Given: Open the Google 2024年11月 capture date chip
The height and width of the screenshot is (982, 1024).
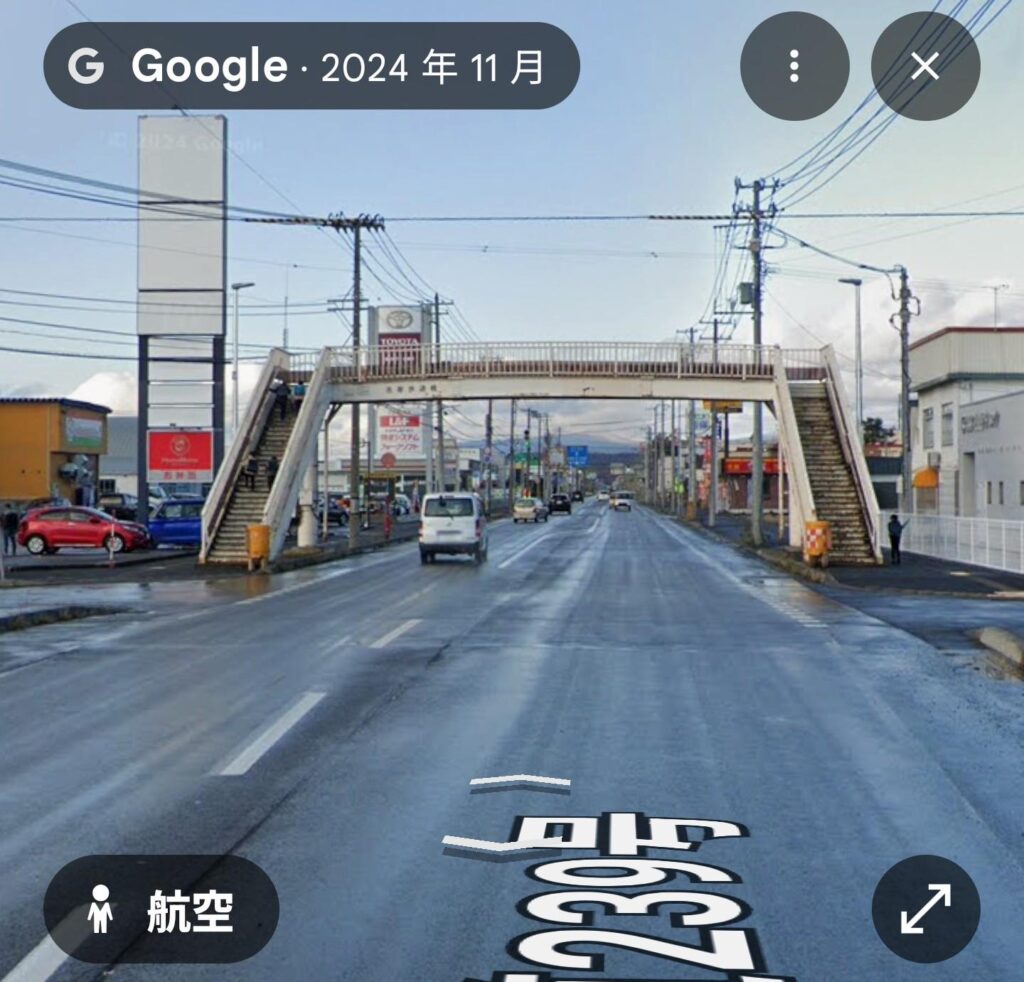Looking at the screenshot, I should click(311, 66).
